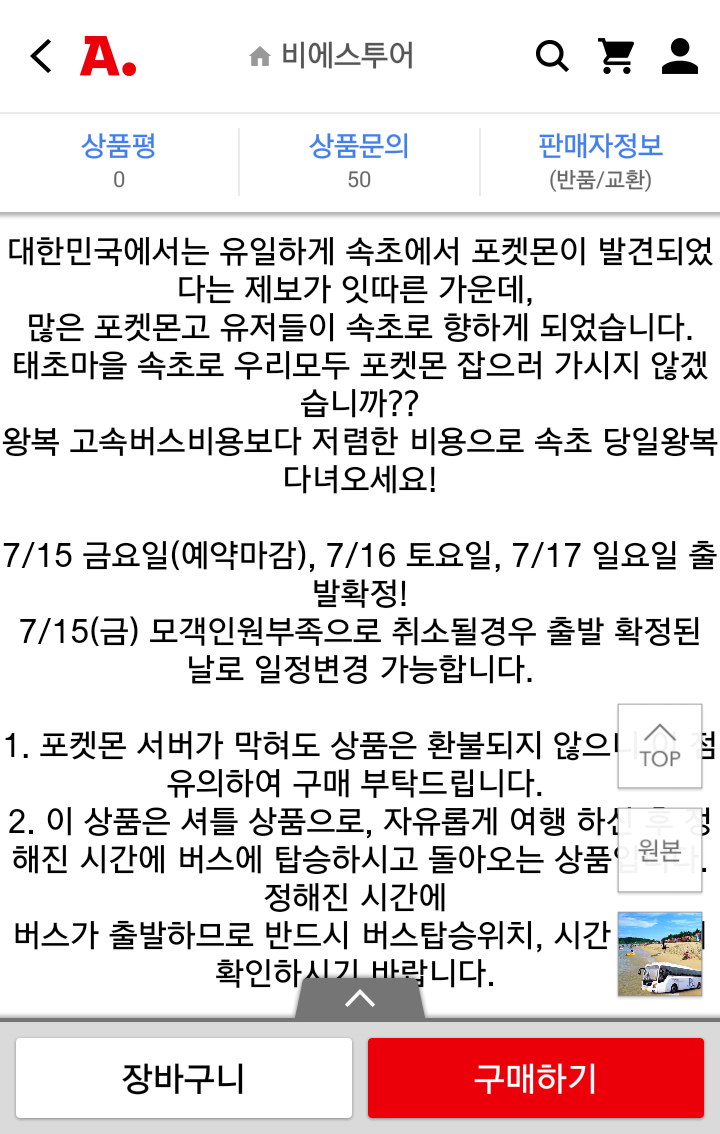Open the beach bus product thumbnail
This screenshot has height=1134, width=720.
click(659, 953)
